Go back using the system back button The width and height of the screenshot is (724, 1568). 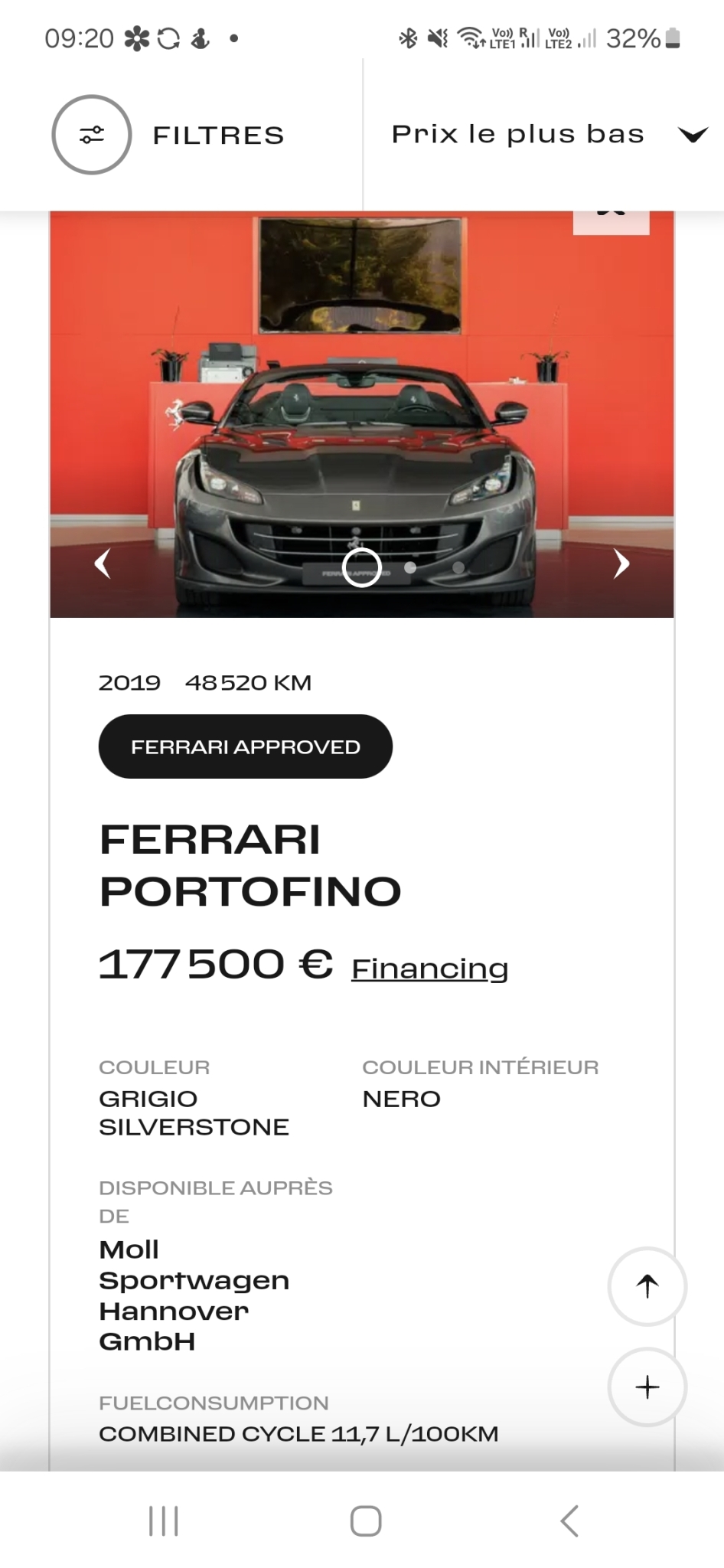point(569,1521)
